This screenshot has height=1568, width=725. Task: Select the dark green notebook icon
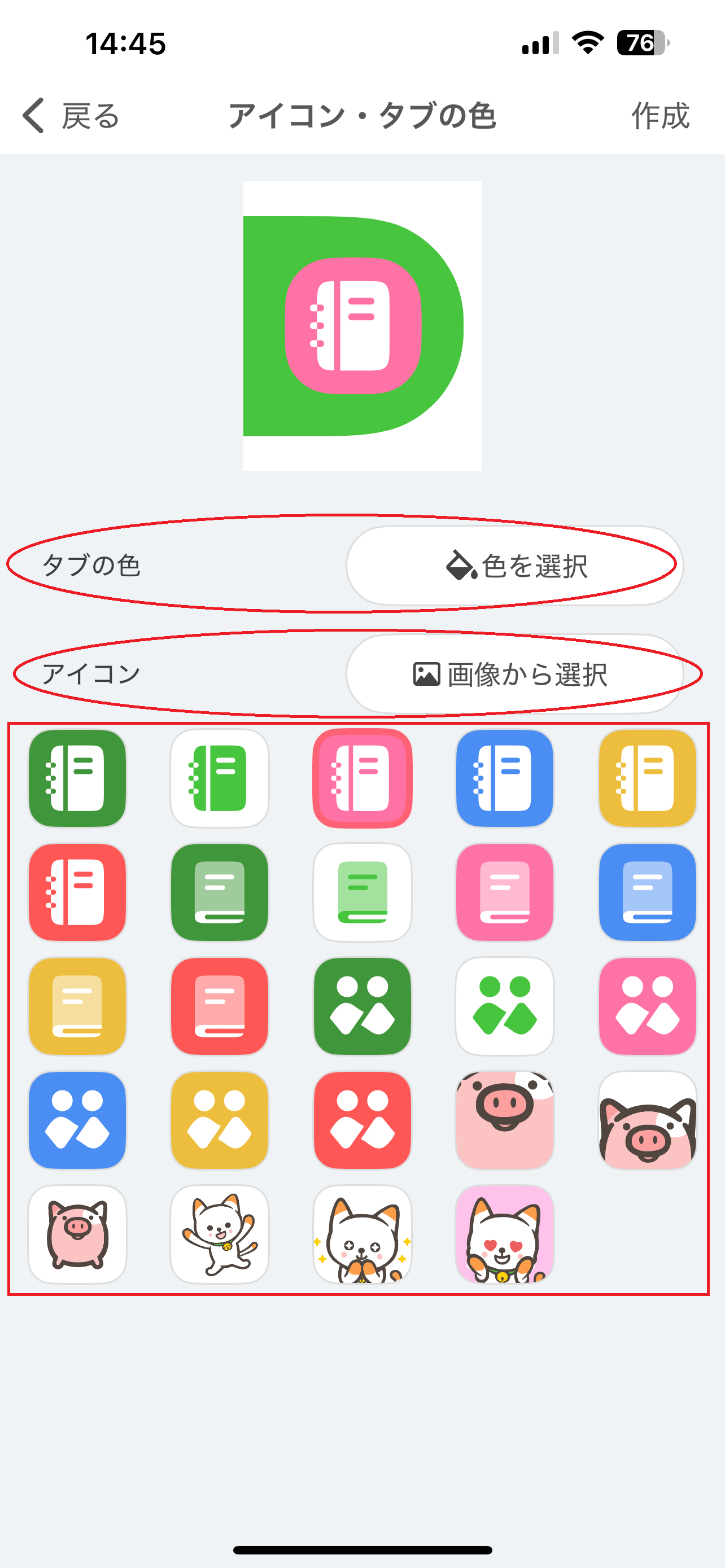(77, 778)
